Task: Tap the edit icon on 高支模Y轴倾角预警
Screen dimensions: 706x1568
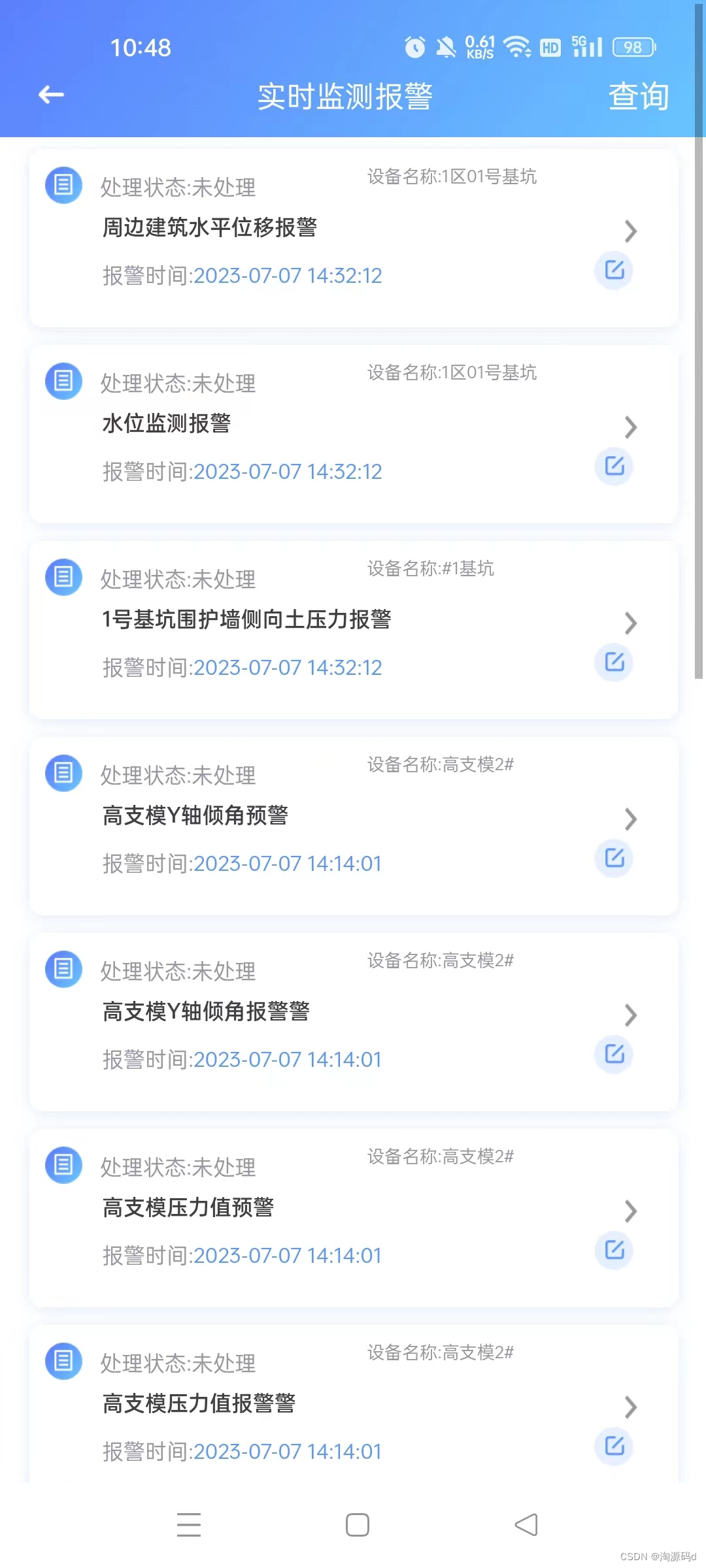Action: 614,858
